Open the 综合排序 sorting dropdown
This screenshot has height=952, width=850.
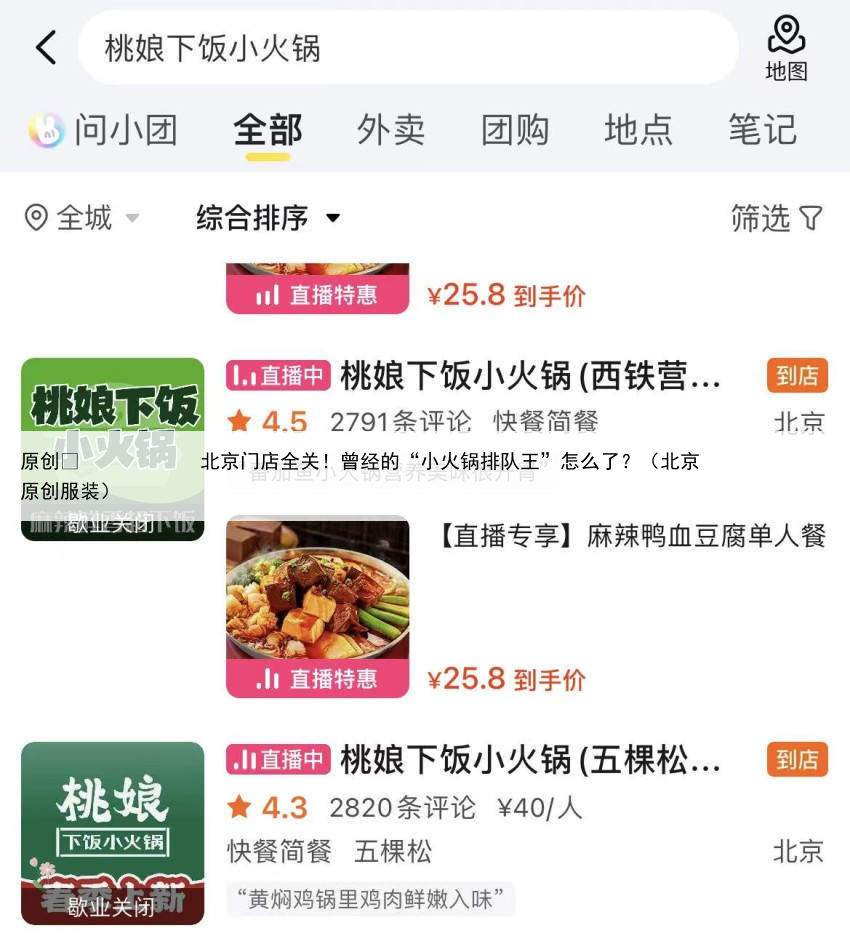tap(268, 218)
